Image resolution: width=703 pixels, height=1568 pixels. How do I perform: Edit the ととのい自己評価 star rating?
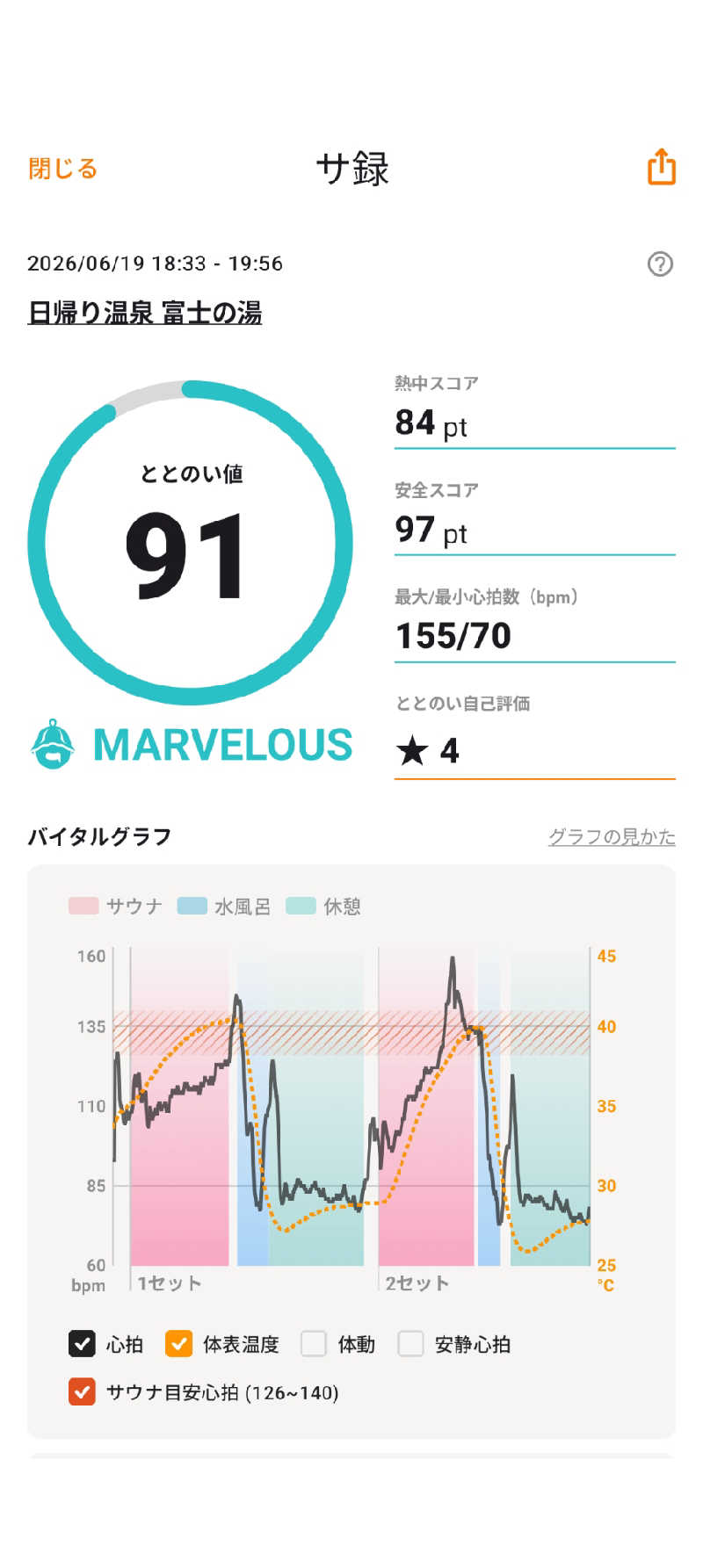click(x=534, y=751)
